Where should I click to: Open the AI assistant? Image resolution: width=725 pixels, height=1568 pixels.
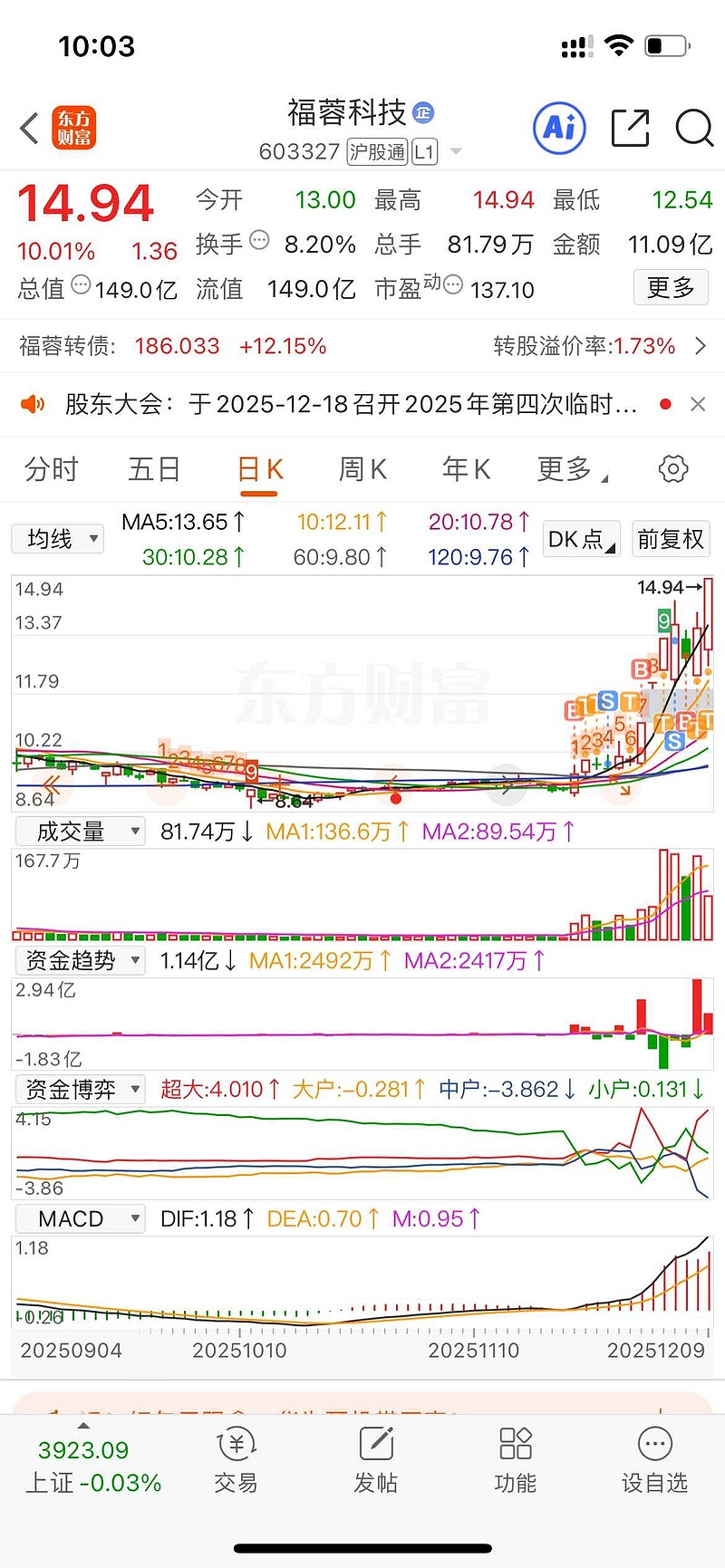[x=559, y=128]
